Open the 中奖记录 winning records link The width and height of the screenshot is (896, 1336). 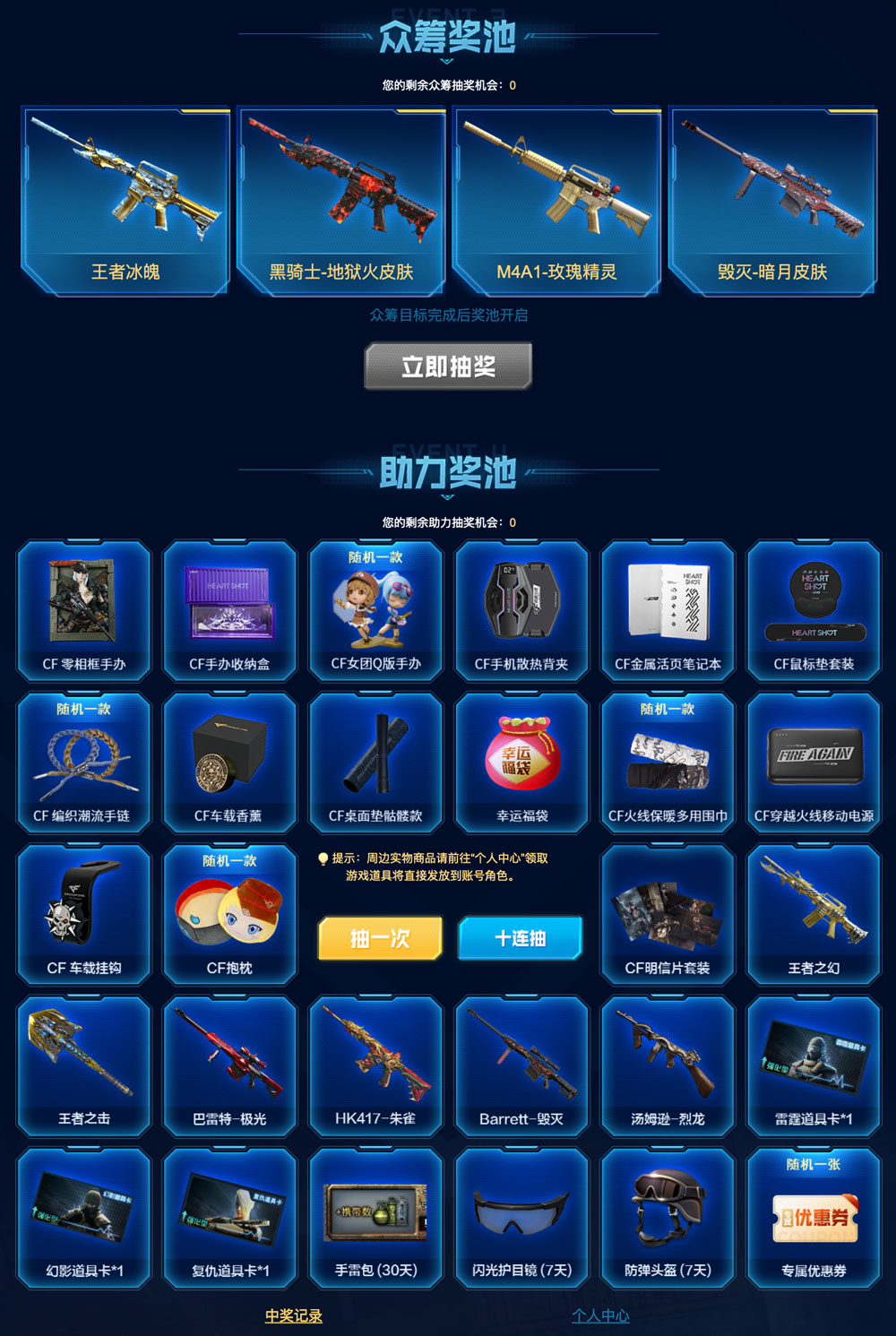294,1315
